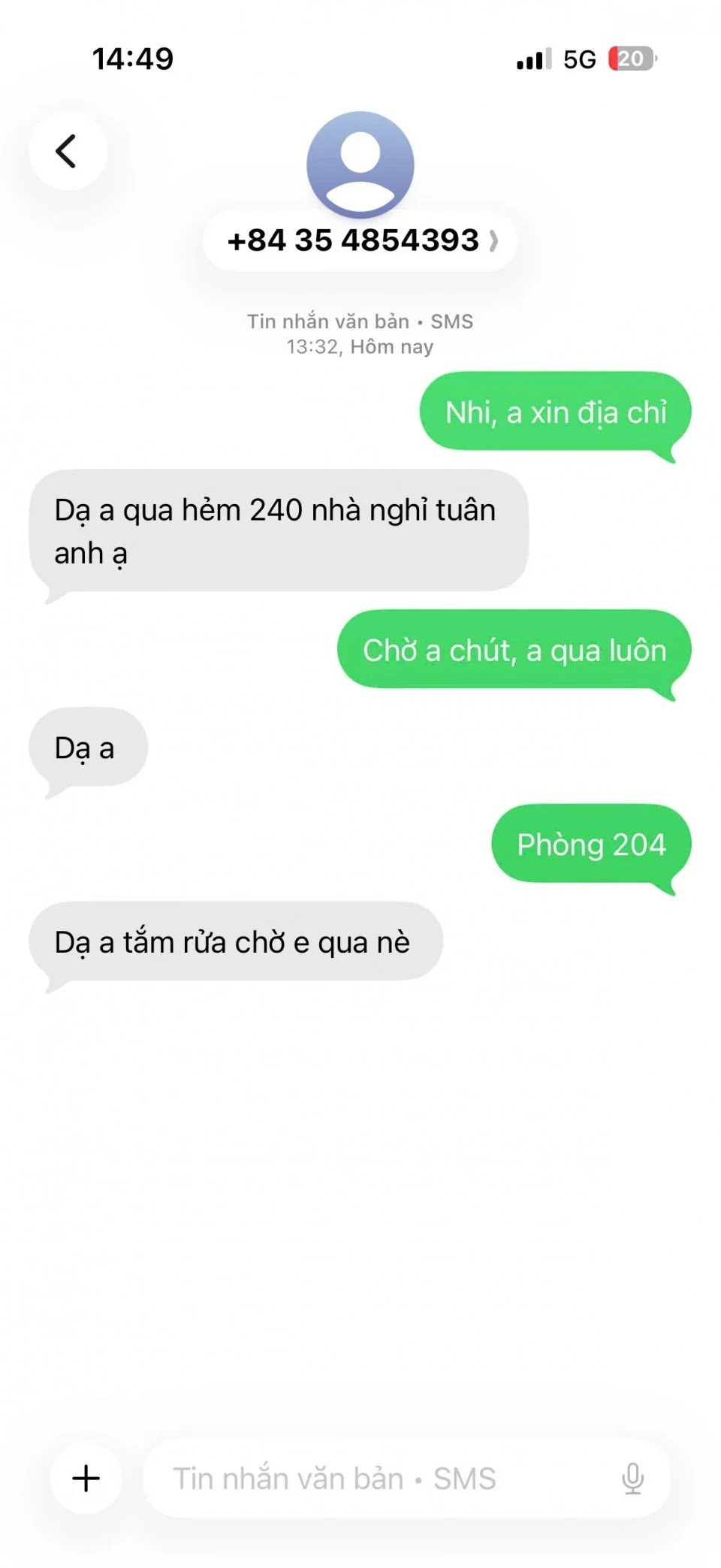Go back to the messages list
Viewport: 721px width, 1568px height.
tap(68, 151)
